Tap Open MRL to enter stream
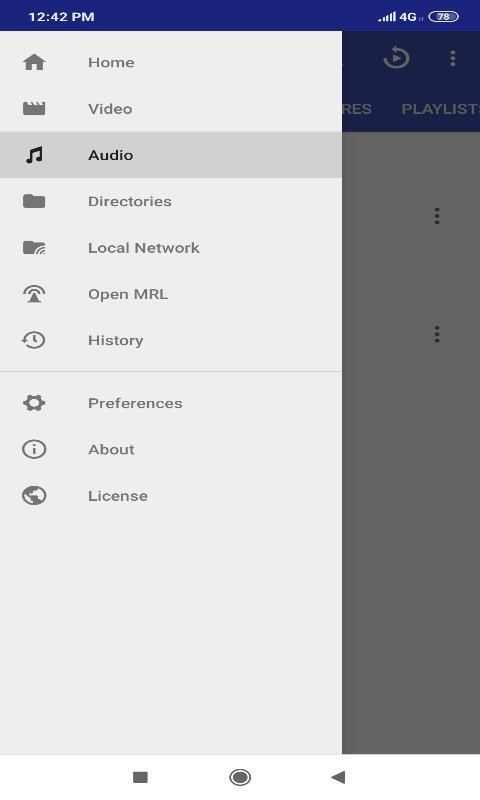 [x=171, y=294]
